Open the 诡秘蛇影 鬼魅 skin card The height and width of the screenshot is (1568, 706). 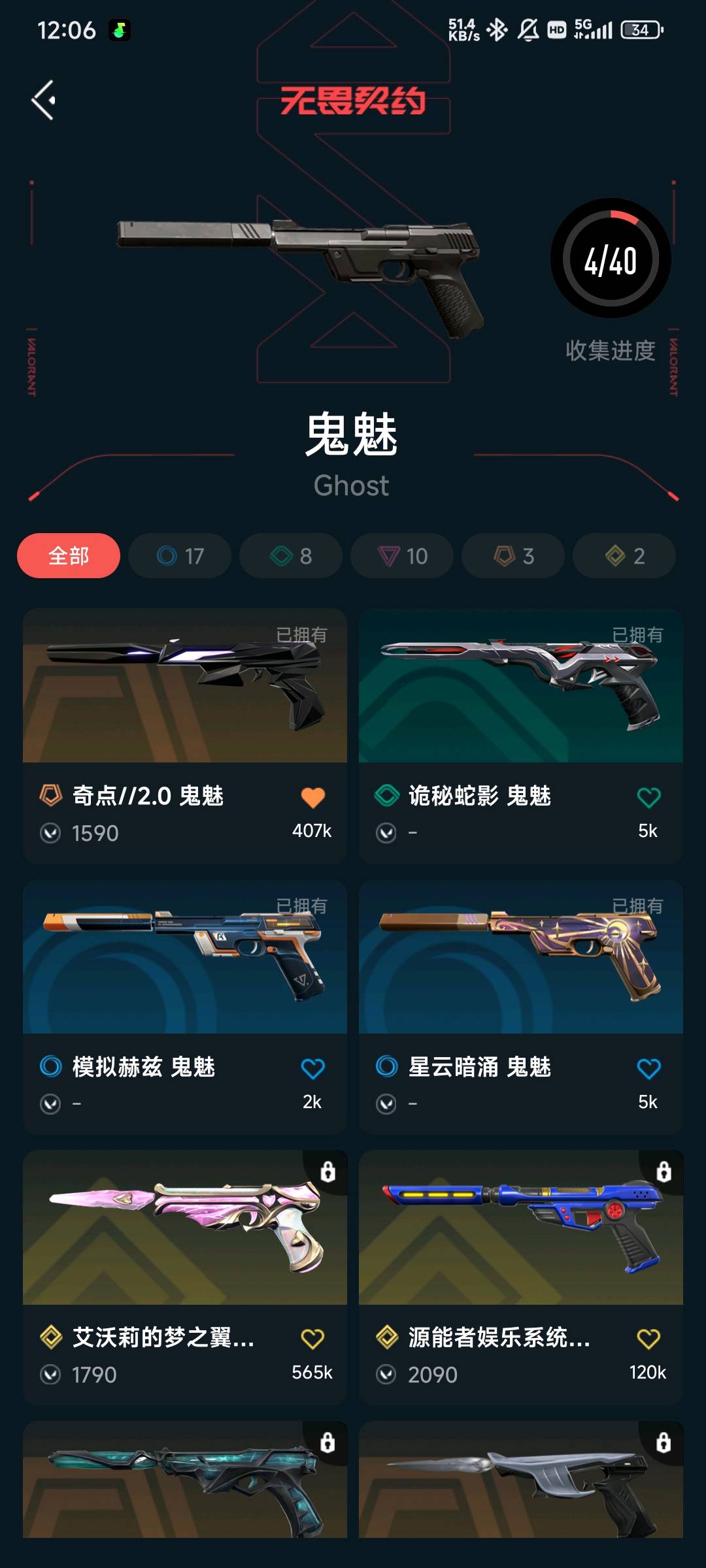(521, 736)
